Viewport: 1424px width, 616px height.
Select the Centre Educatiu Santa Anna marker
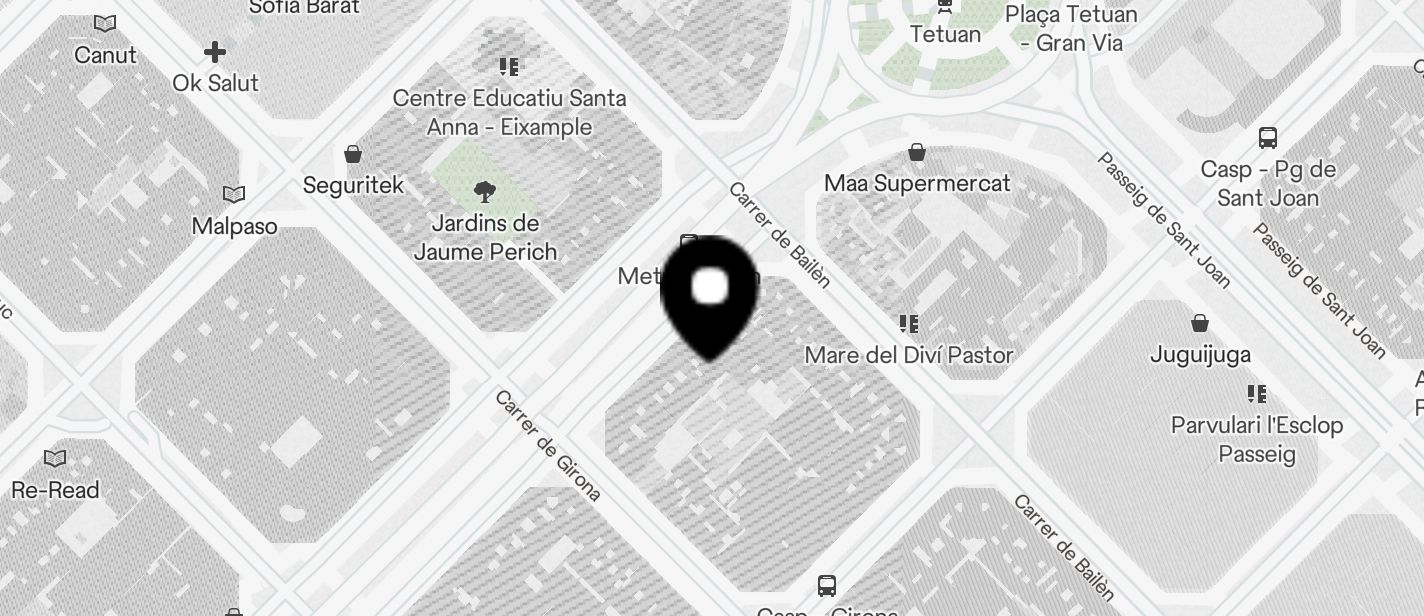coord(508,67)
